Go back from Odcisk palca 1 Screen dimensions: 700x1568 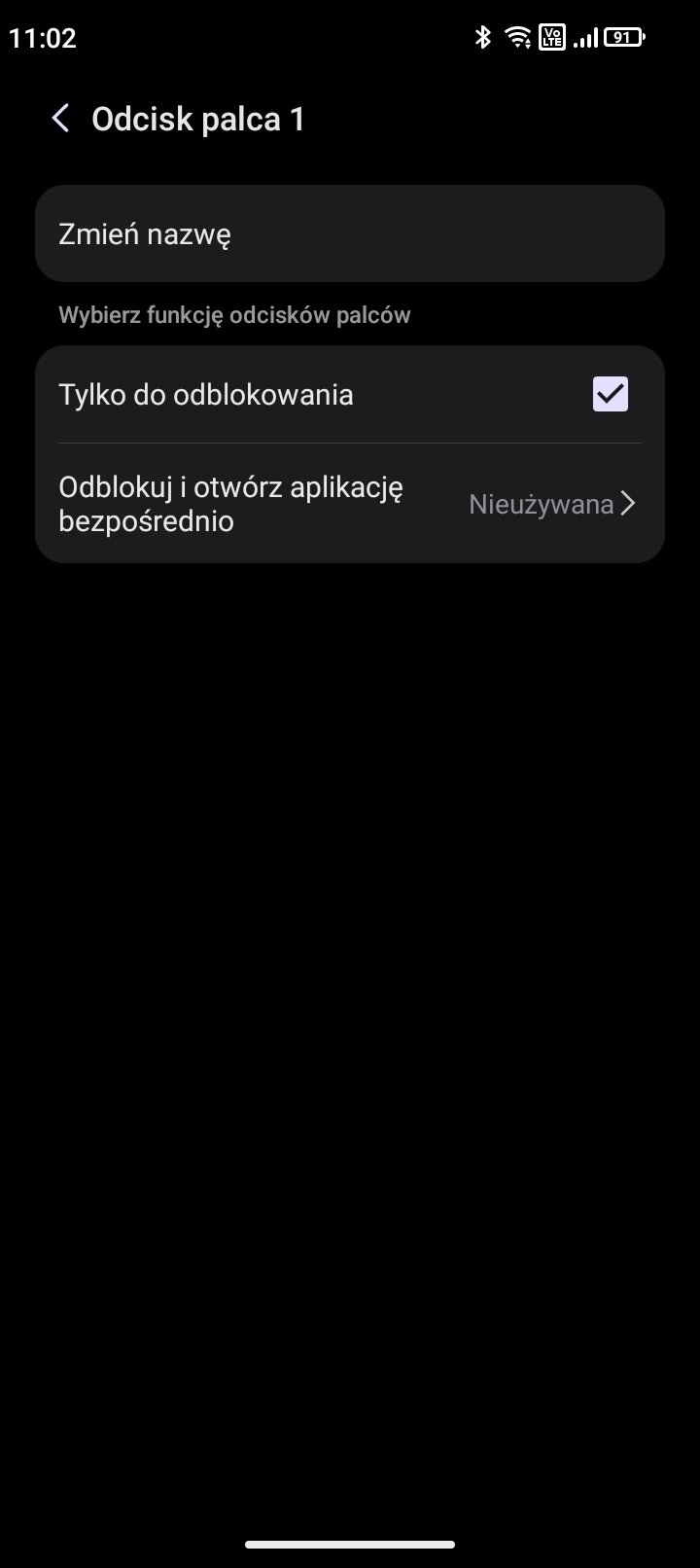60,119
